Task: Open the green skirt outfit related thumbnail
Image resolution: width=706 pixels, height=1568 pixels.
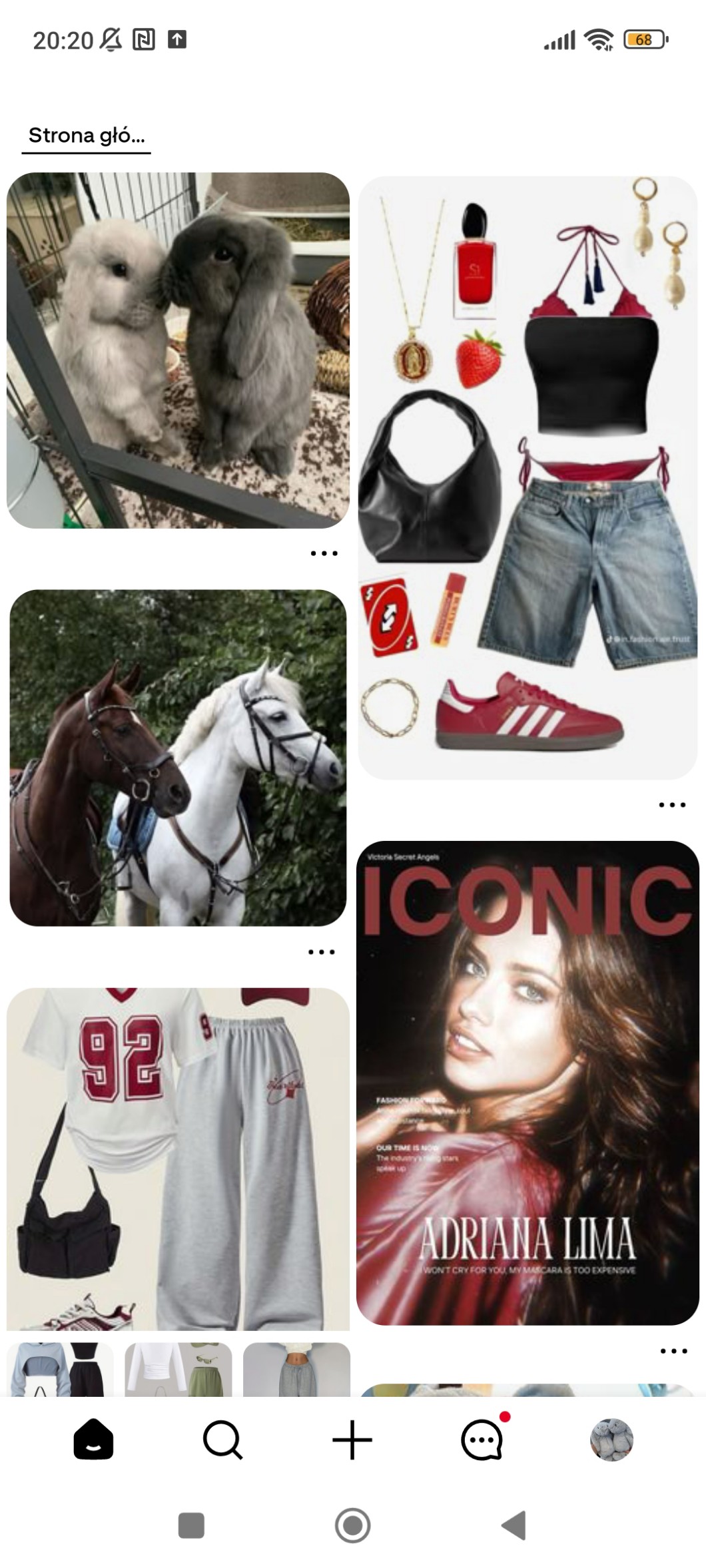Action: coord(178,1369)
